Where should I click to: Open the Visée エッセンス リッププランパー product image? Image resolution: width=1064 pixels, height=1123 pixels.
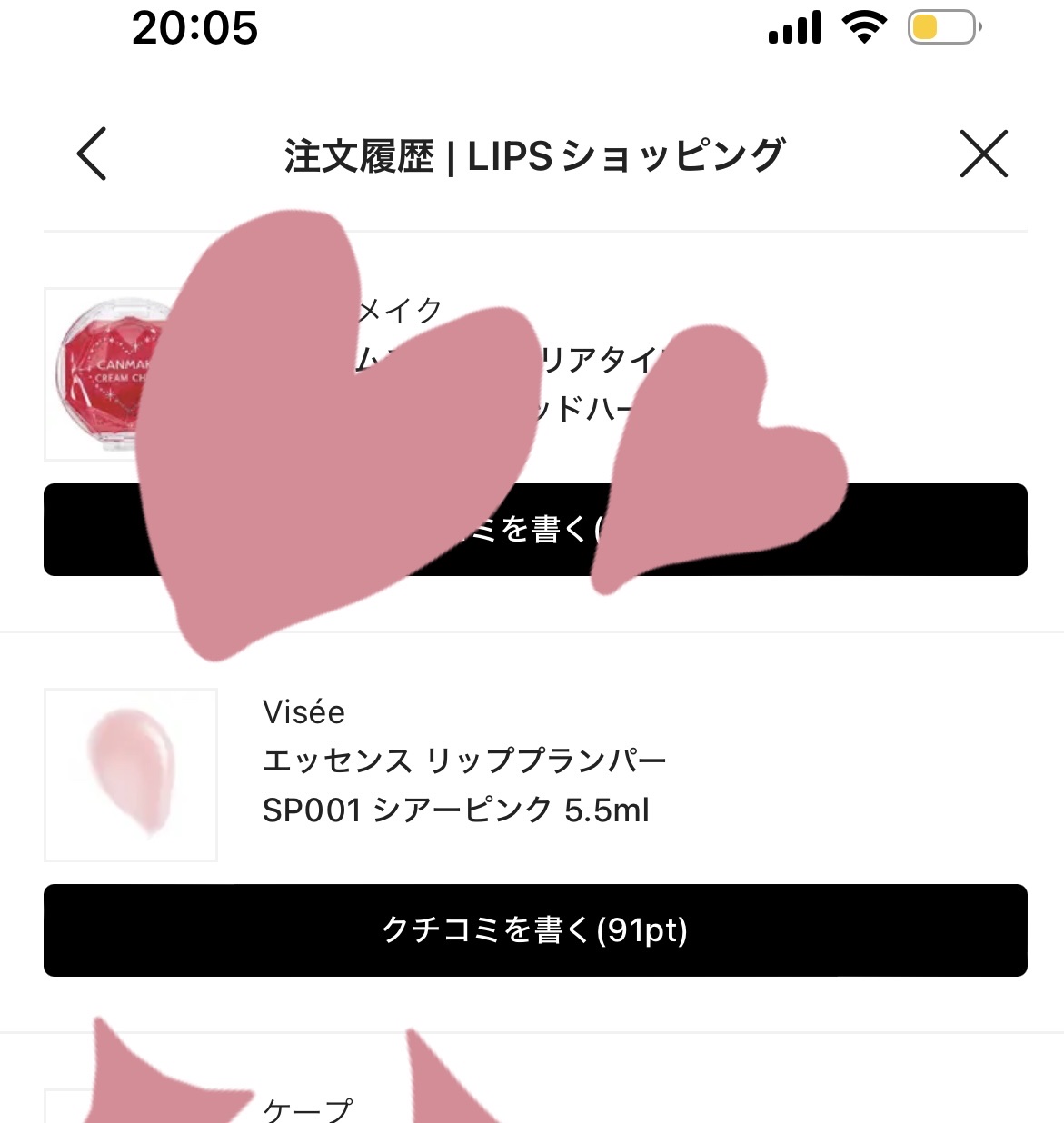pyautogui.click(x=131, y=774)
